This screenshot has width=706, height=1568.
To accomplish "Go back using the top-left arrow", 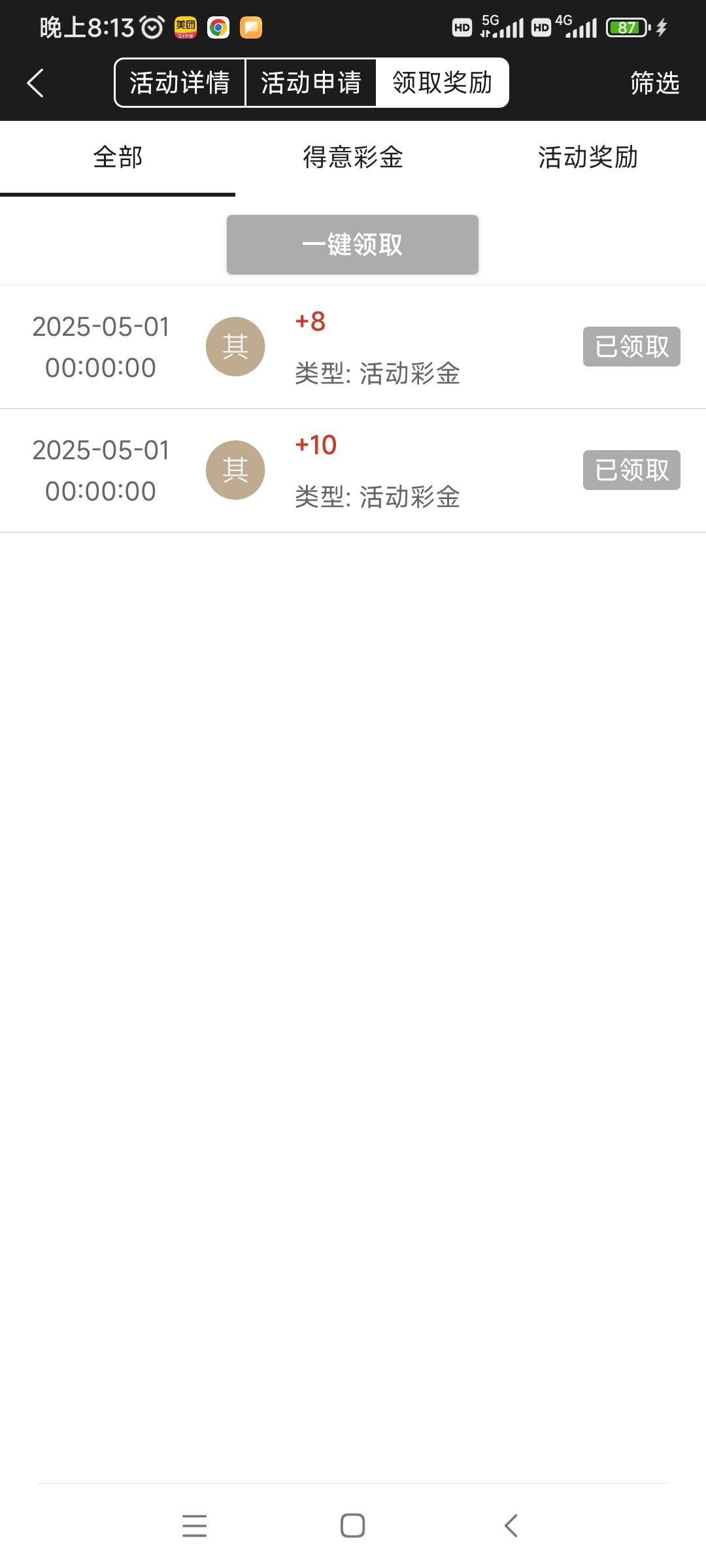I will click(35, 83).
